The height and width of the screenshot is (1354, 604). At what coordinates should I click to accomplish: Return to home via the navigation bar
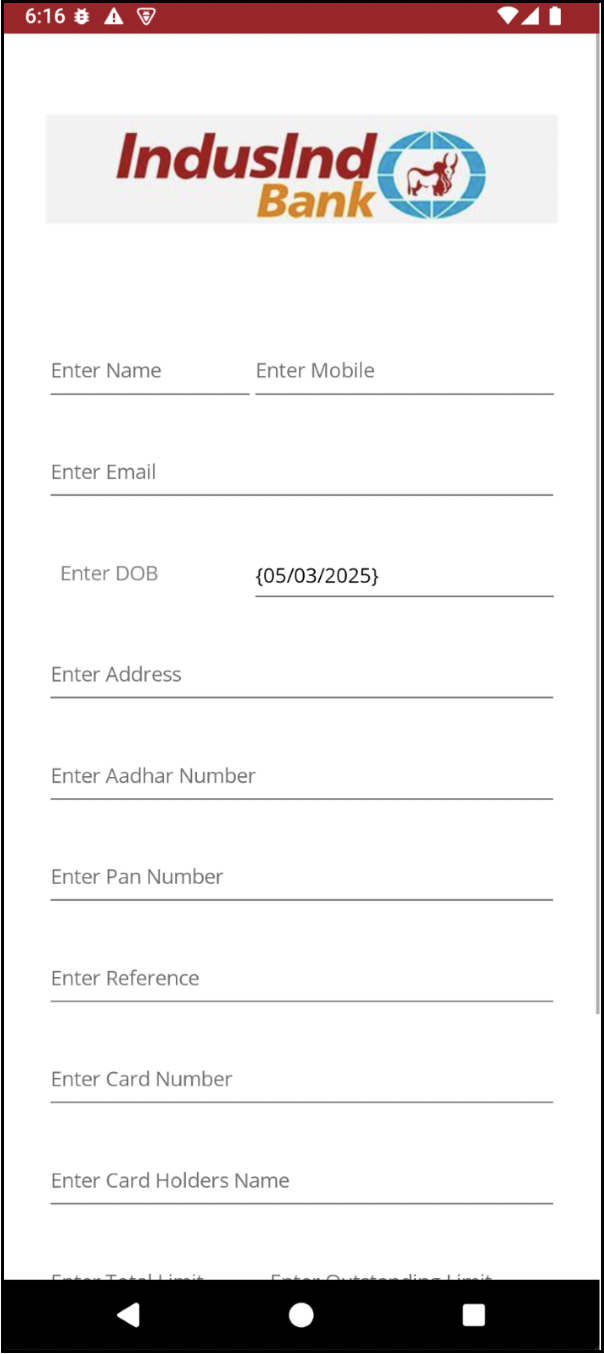(301, 1315)
